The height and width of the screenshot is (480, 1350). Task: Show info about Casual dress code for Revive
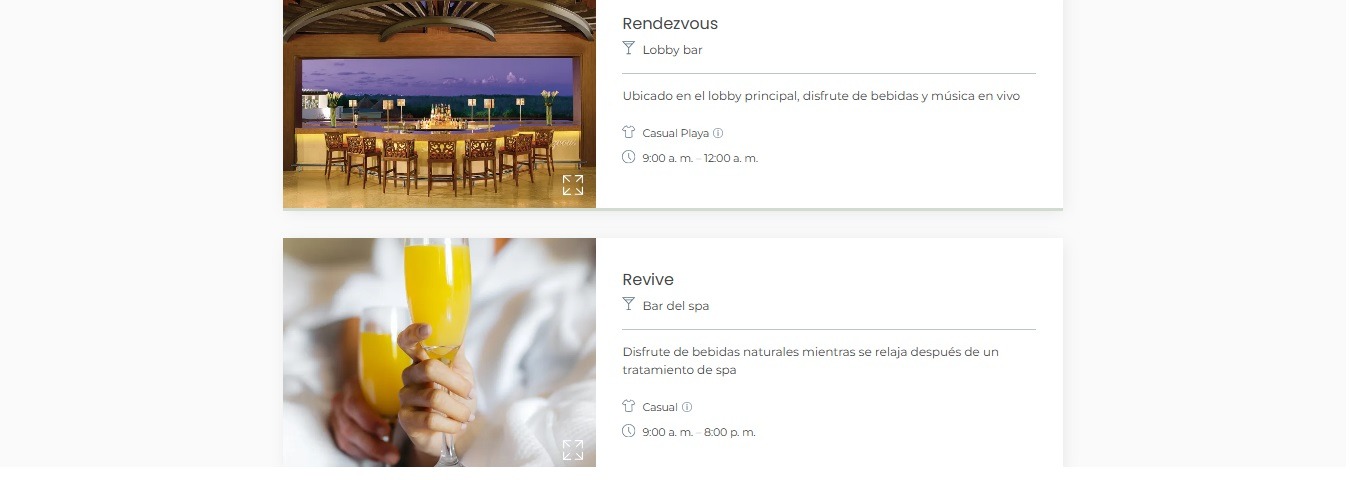coord(687,407)
